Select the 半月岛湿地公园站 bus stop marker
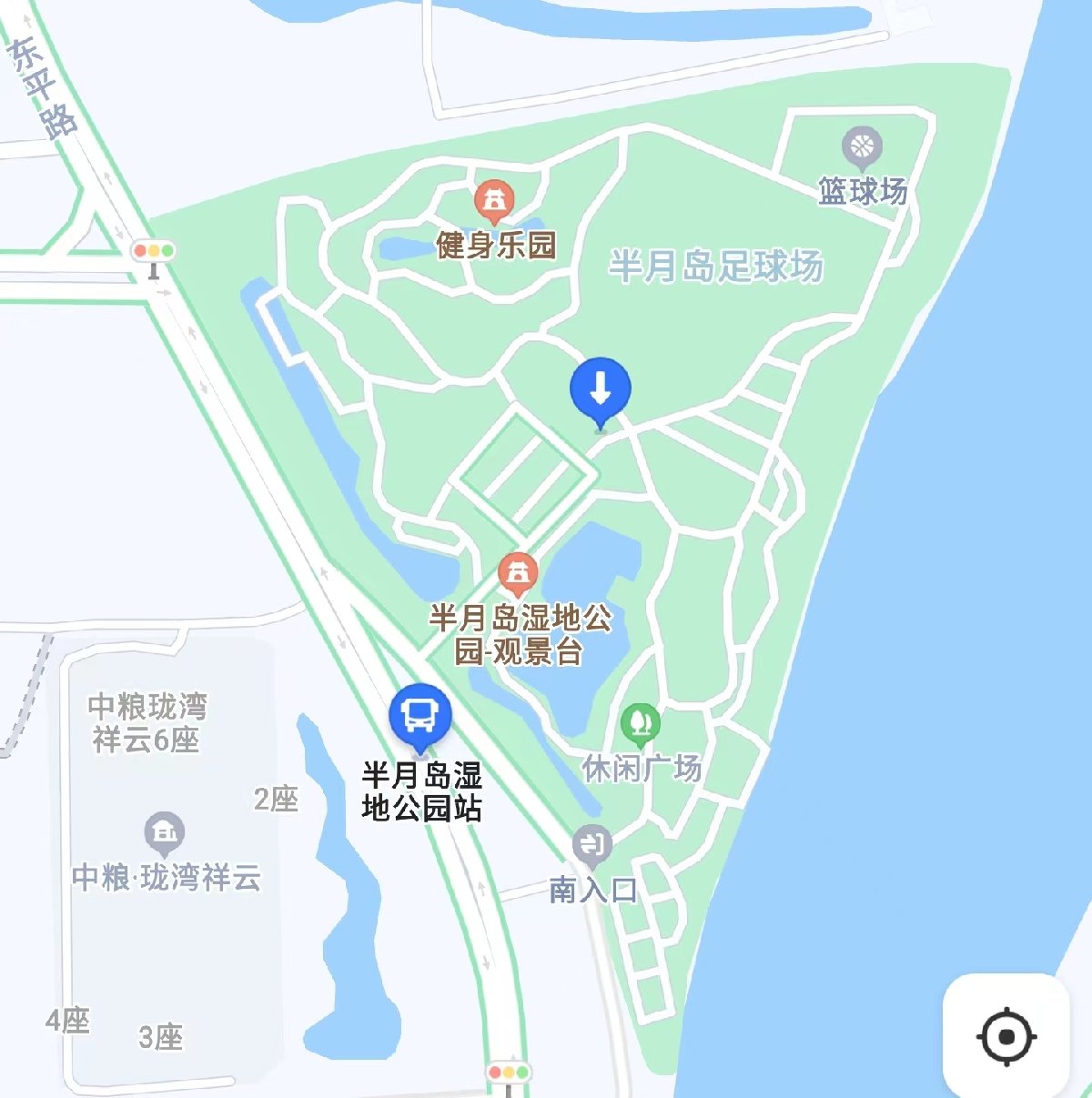Image resolution: width=1092 pixels, height=1098 pixels. (420, 716)
